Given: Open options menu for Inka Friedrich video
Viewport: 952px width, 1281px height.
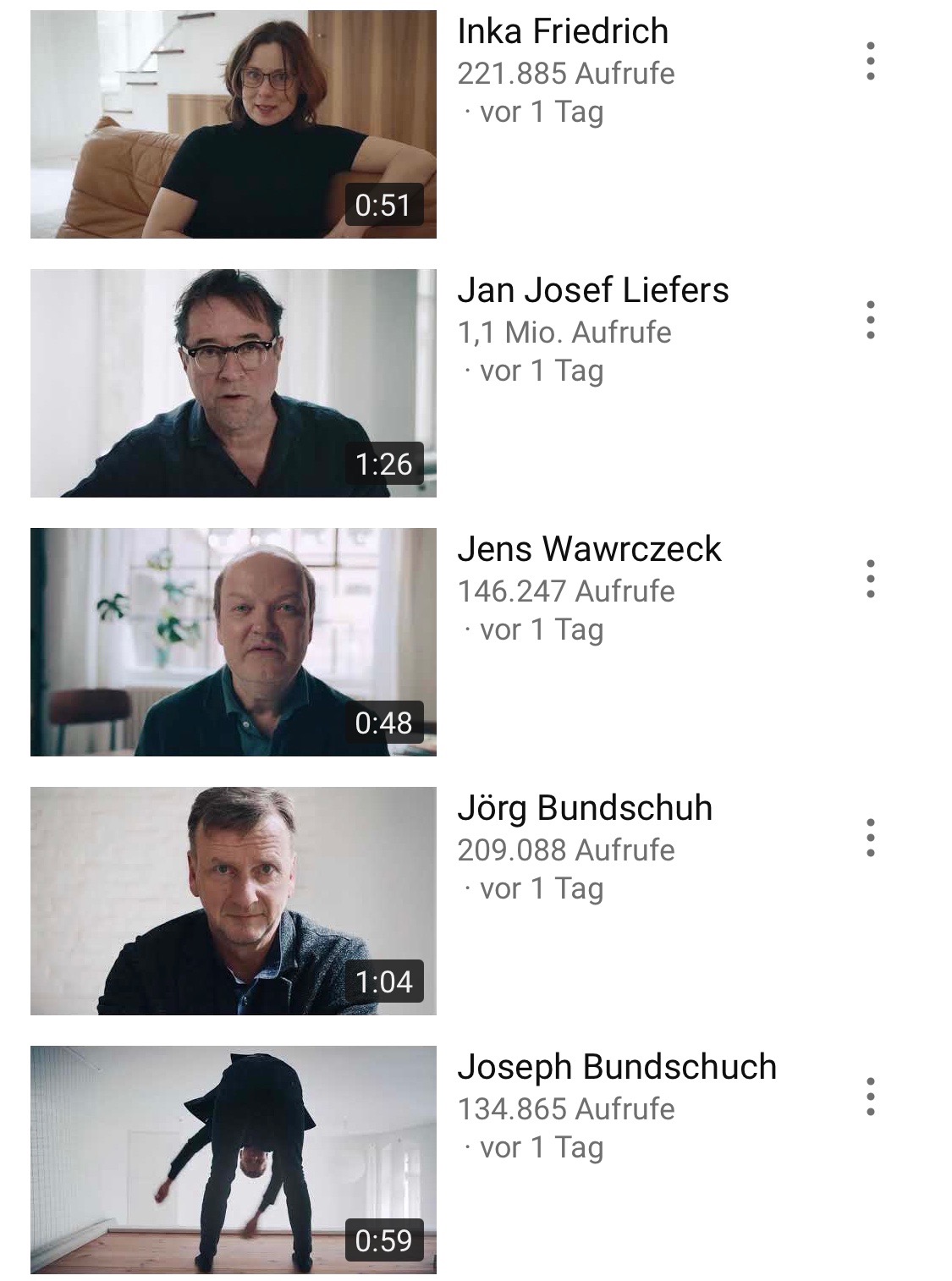Looking at the screenshot, I should click(x=870, y=61).
